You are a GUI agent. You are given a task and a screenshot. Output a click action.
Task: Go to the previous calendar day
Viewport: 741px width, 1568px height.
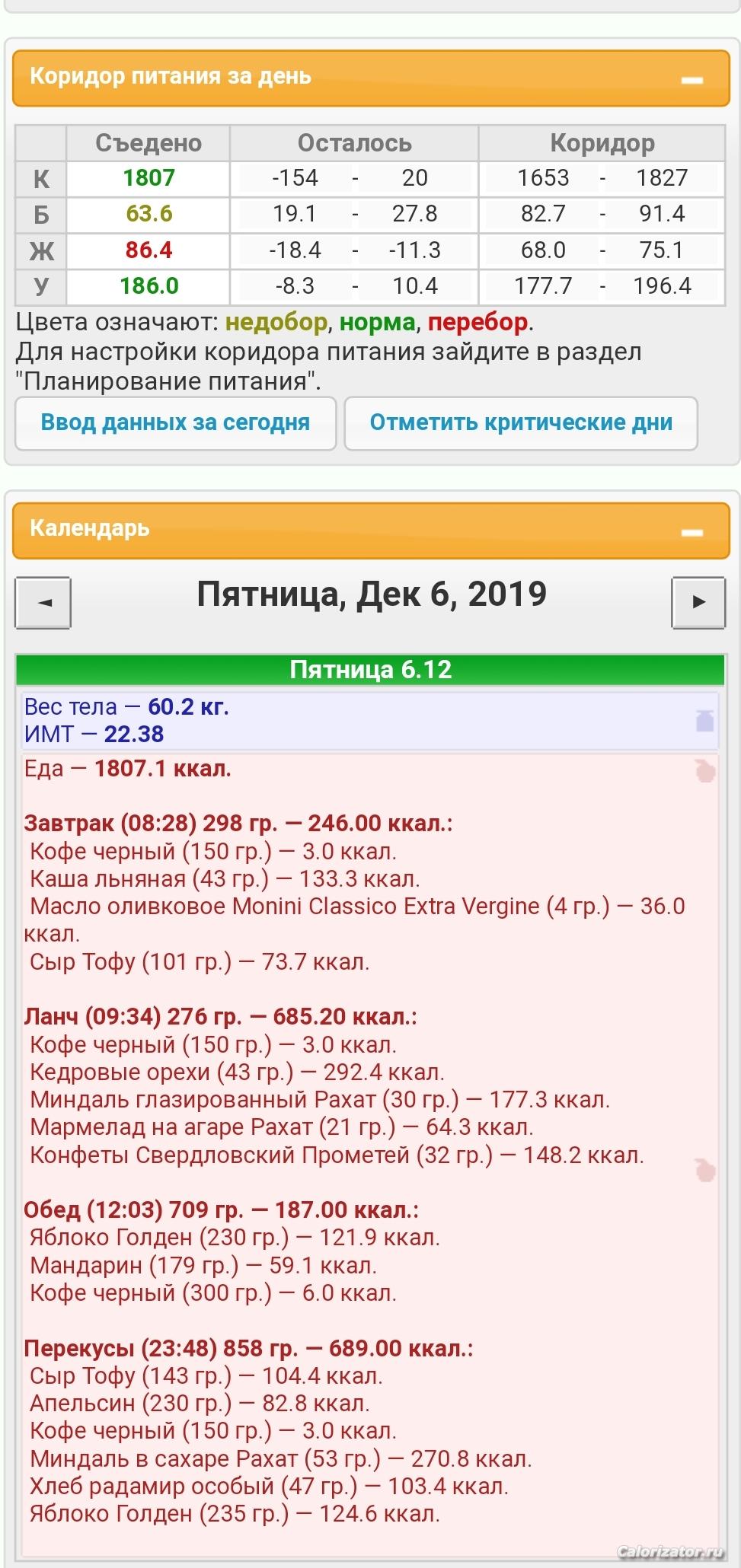point(43,602)
